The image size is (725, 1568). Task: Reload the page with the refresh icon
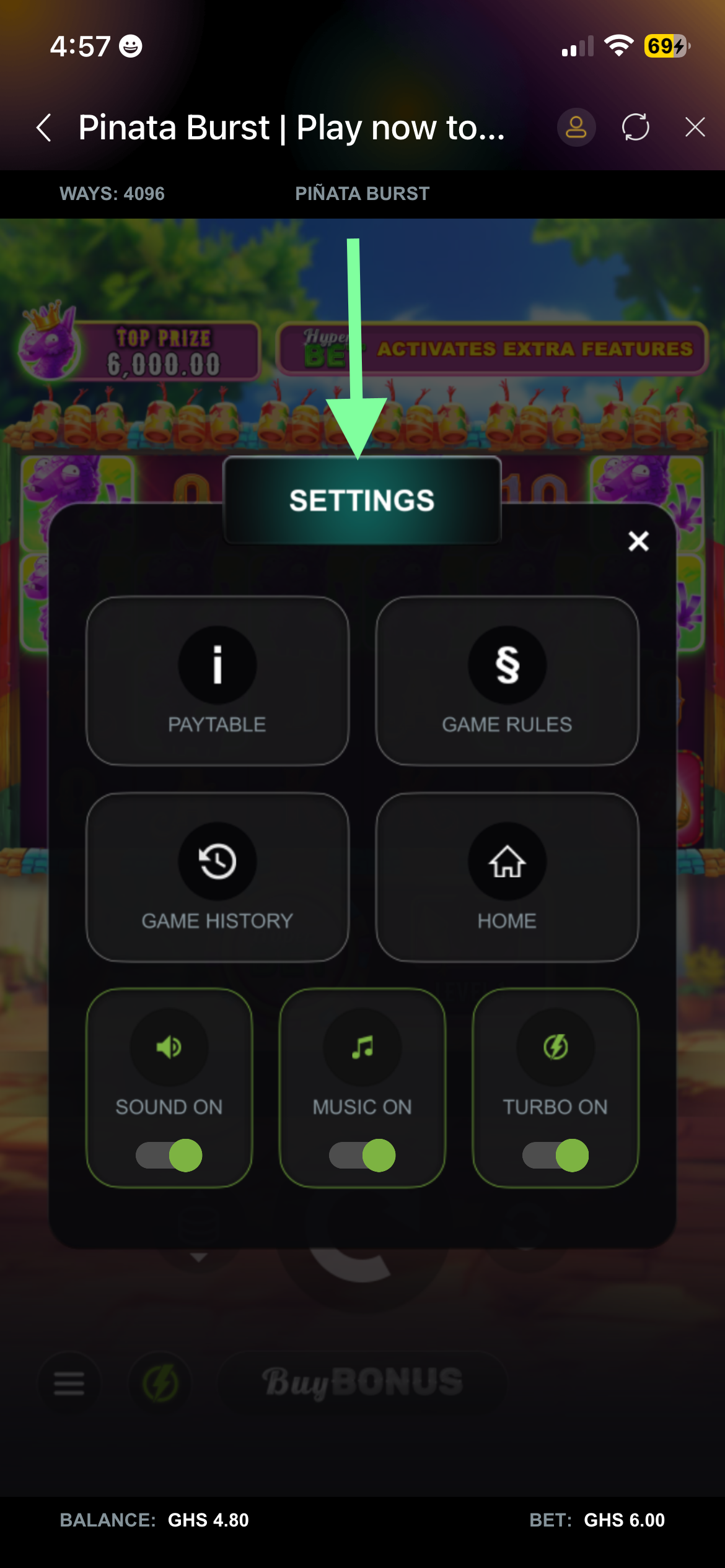tap(635, 128)
